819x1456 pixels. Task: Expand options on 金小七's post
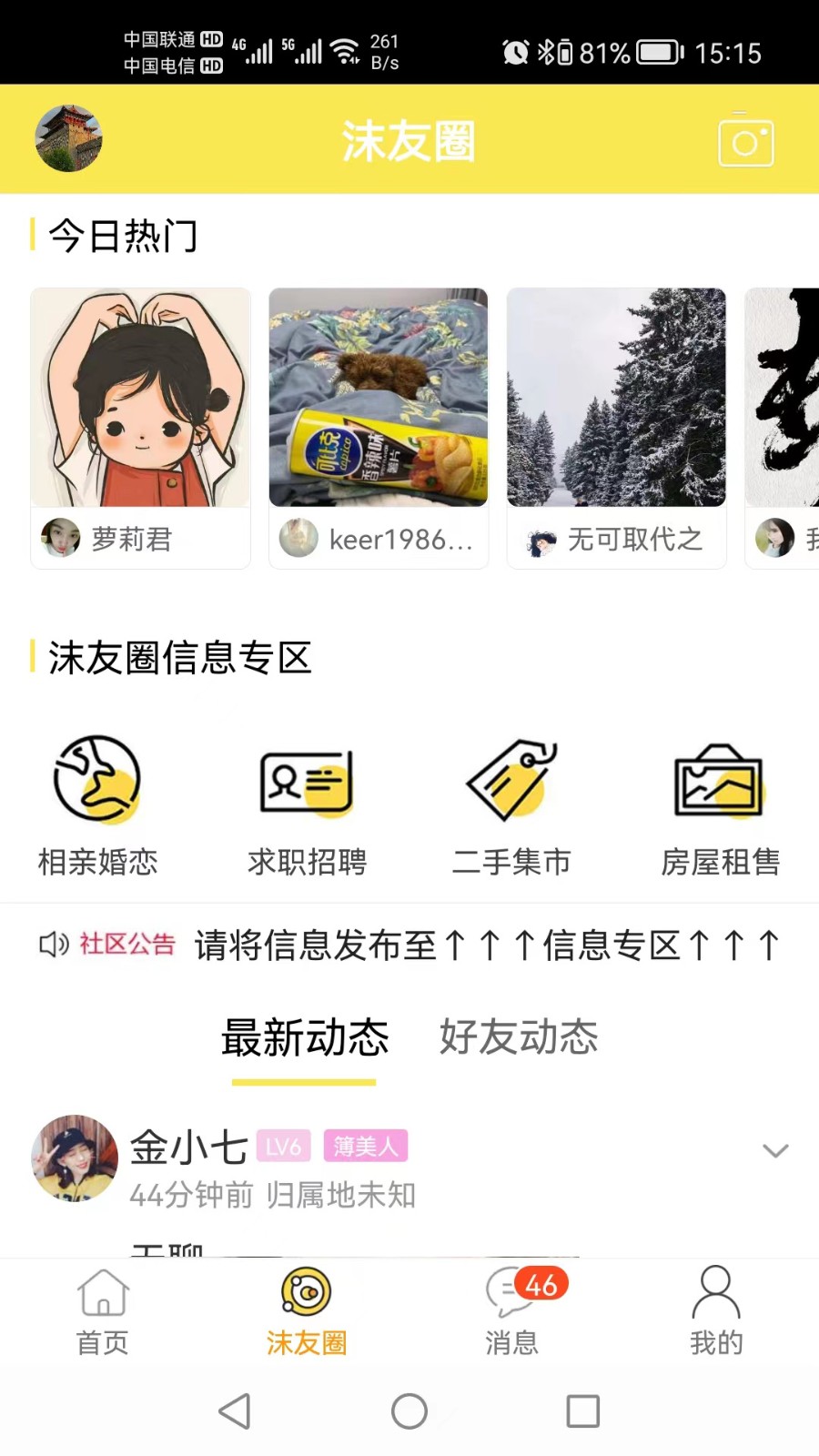pos(774,1149)
